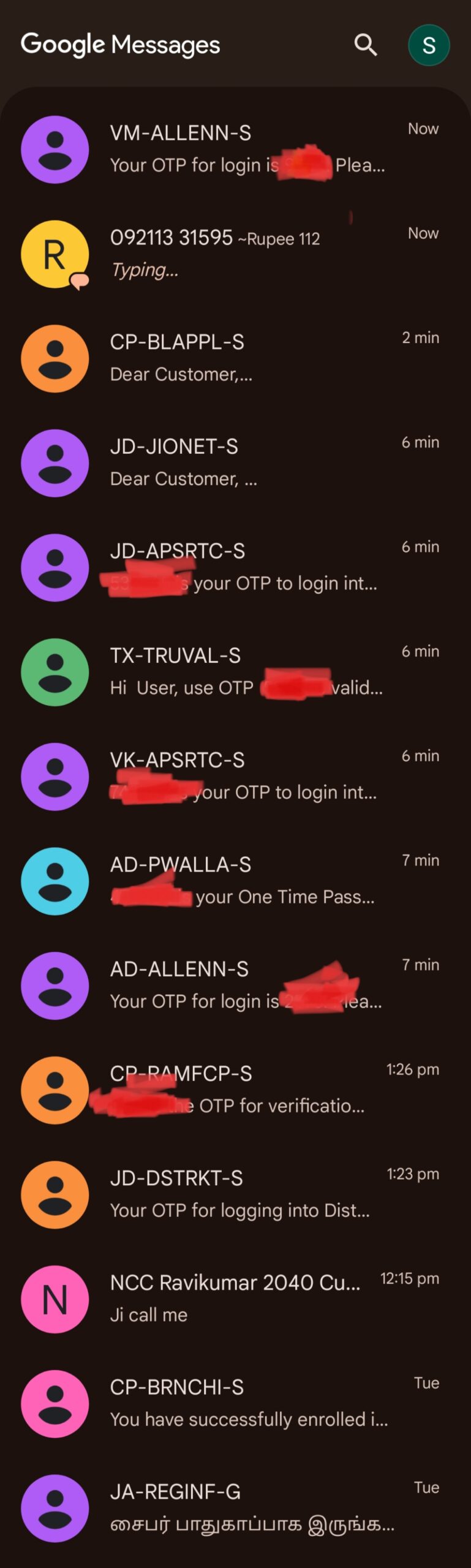The width and height of the screenshot is (471, 1568).
Task: Select the TX-TRUVAL-S thread
Action: [245, 672]
